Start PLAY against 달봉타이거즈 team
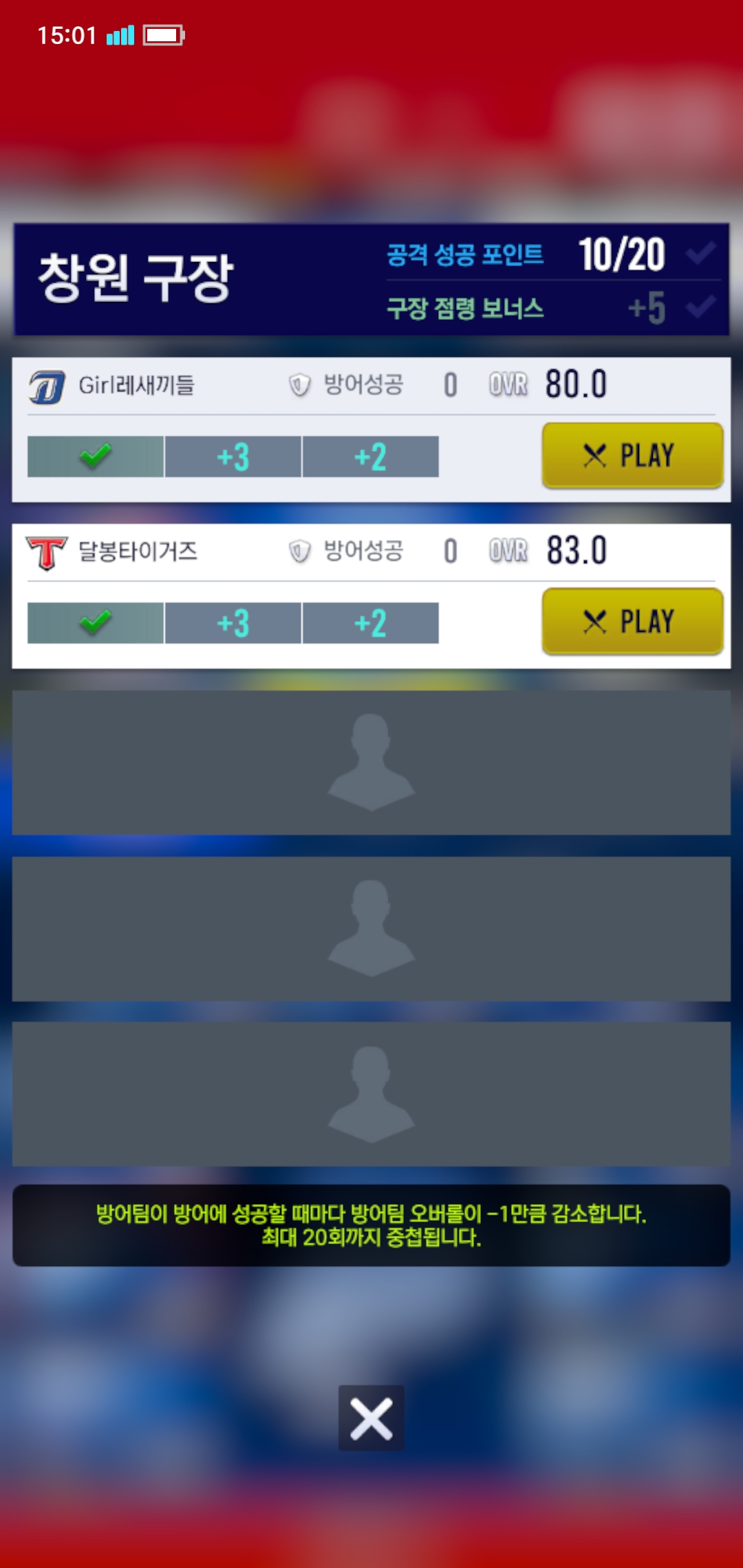This screenshot has height=1568, width=743. coord(632,621)
